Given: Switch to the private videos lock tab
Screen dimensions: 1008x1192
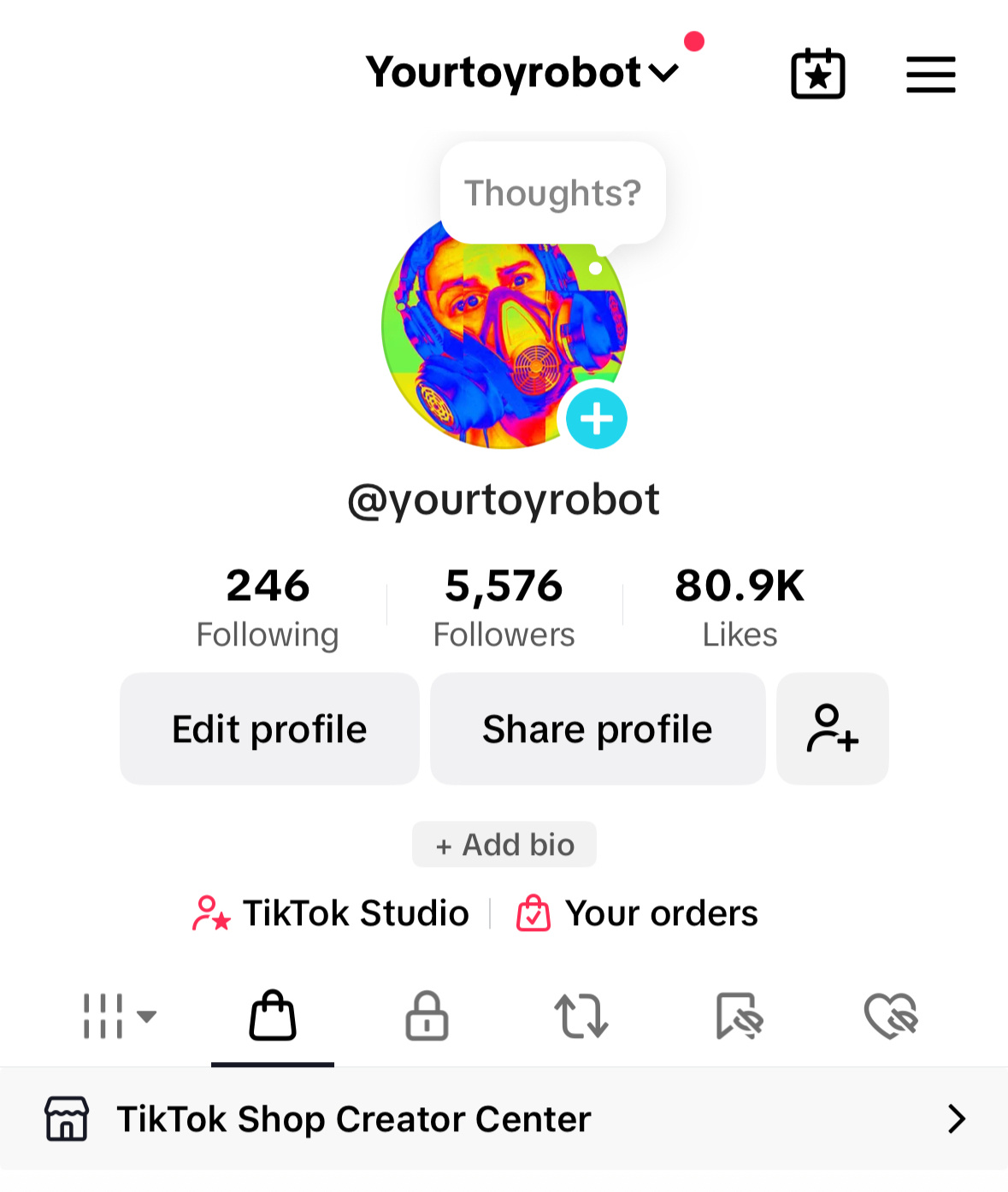Looking at the screenshot, I should 427,1017.
